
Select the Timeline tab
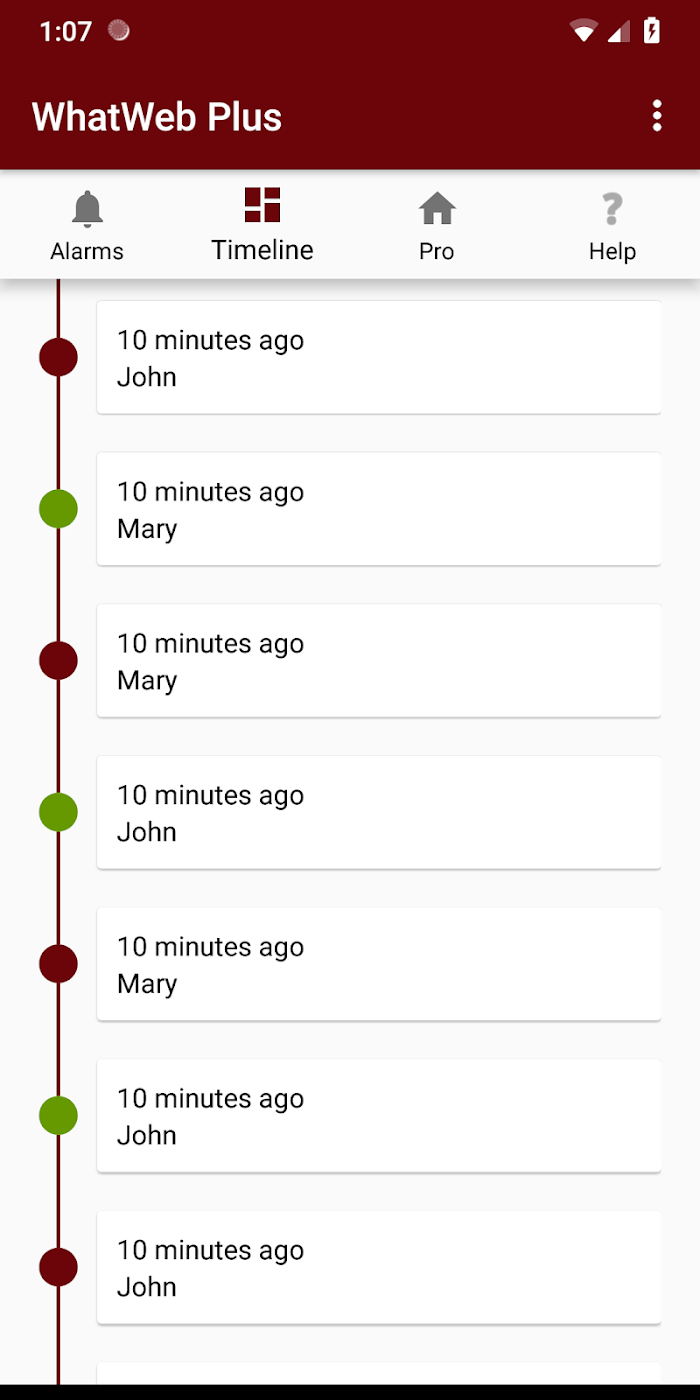[x=262, y=225]
